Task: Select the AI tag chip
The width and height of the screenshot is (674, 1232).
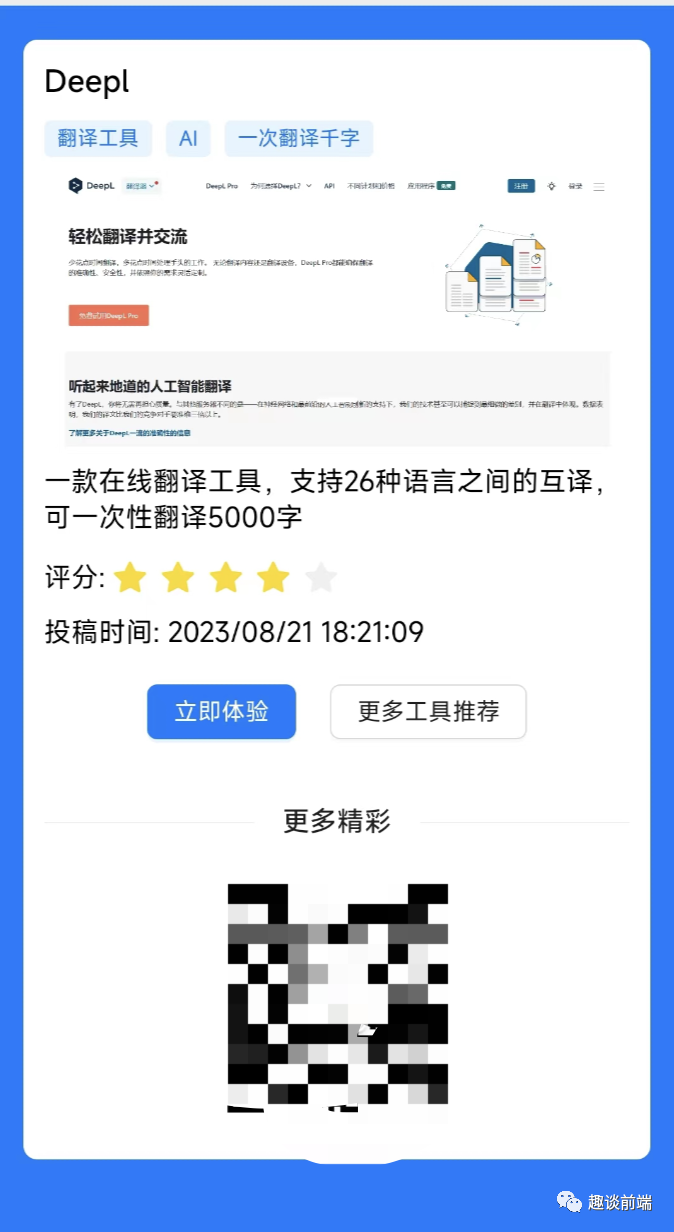Action: [188, 139]
